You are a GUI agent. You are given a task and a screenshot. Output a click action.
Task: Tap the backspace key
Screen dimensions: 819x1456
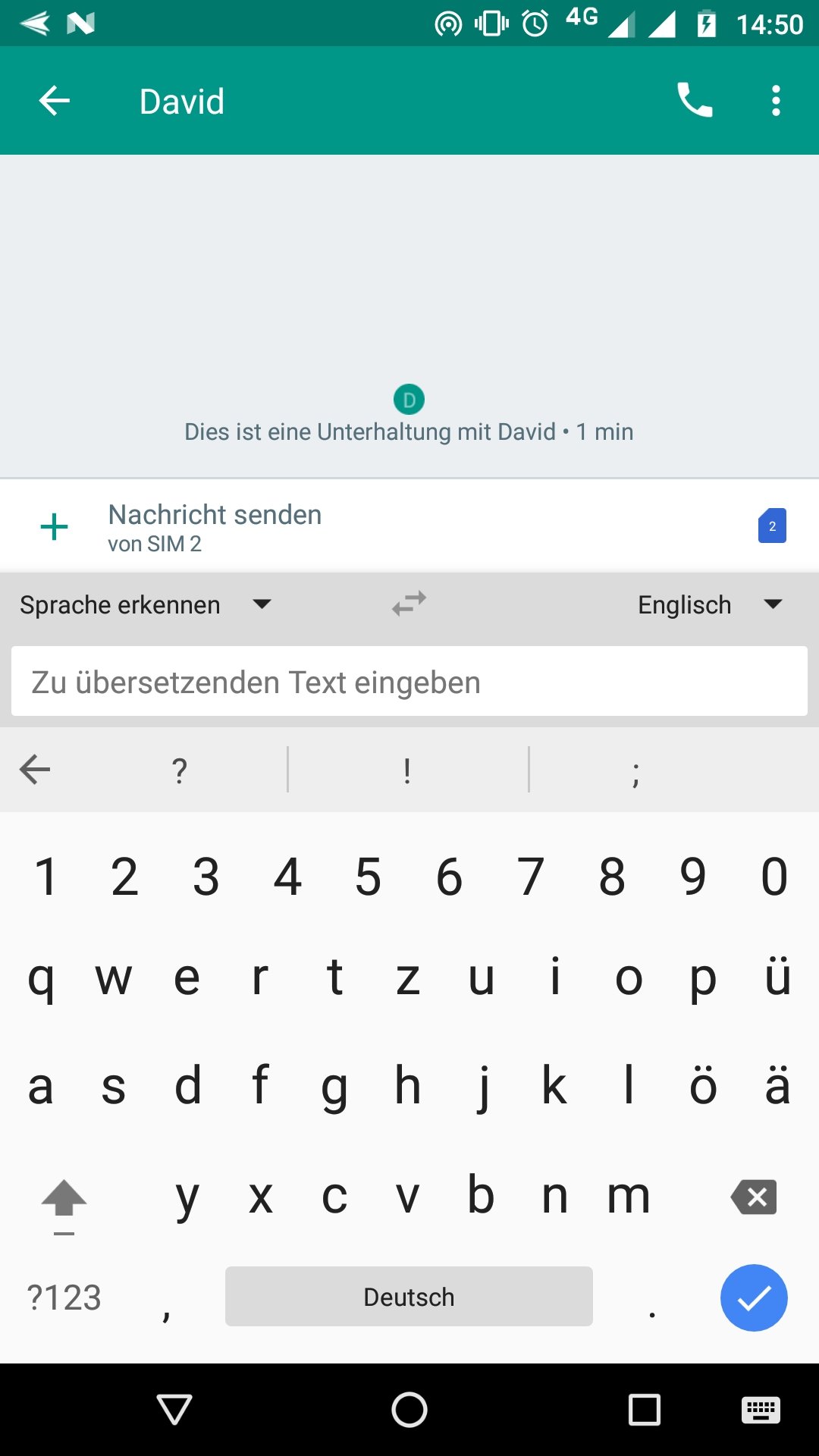[x=755, y=1197]
